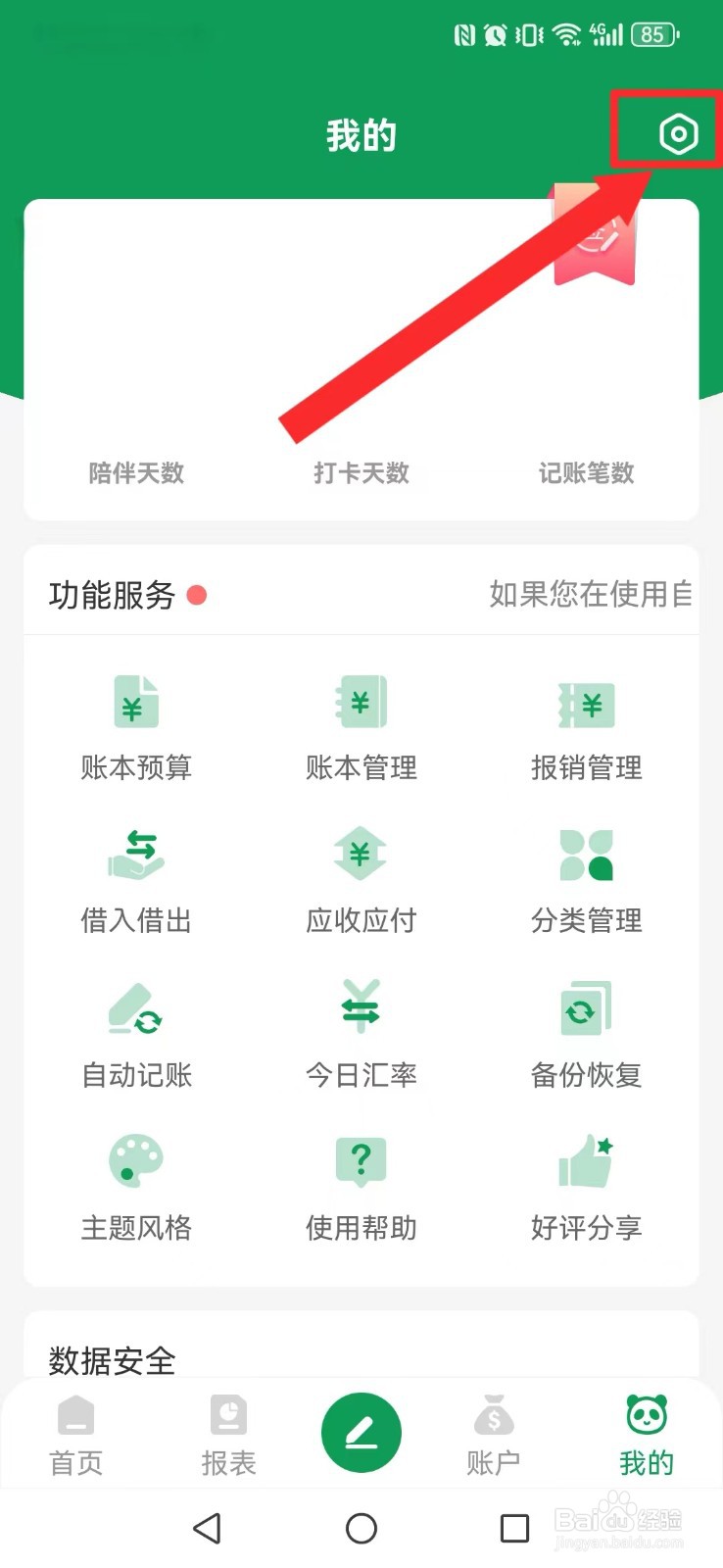Open 主题风格 theme styles
Image resolution: width=723 pixels, height=1568 pixels.
point(136,1188)
